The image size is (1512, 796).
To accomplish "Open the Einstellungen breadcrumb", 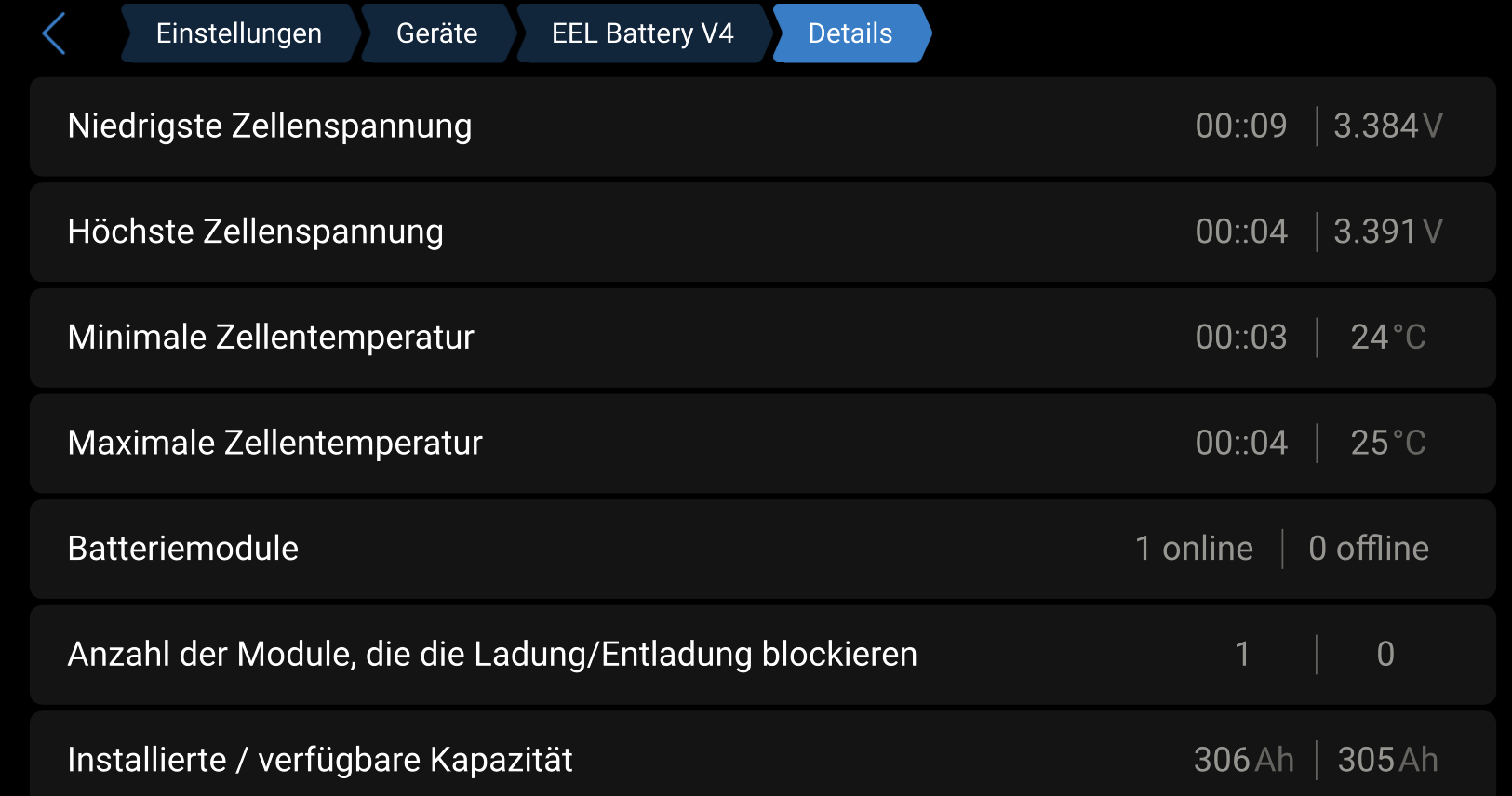I will pos(238,33).
